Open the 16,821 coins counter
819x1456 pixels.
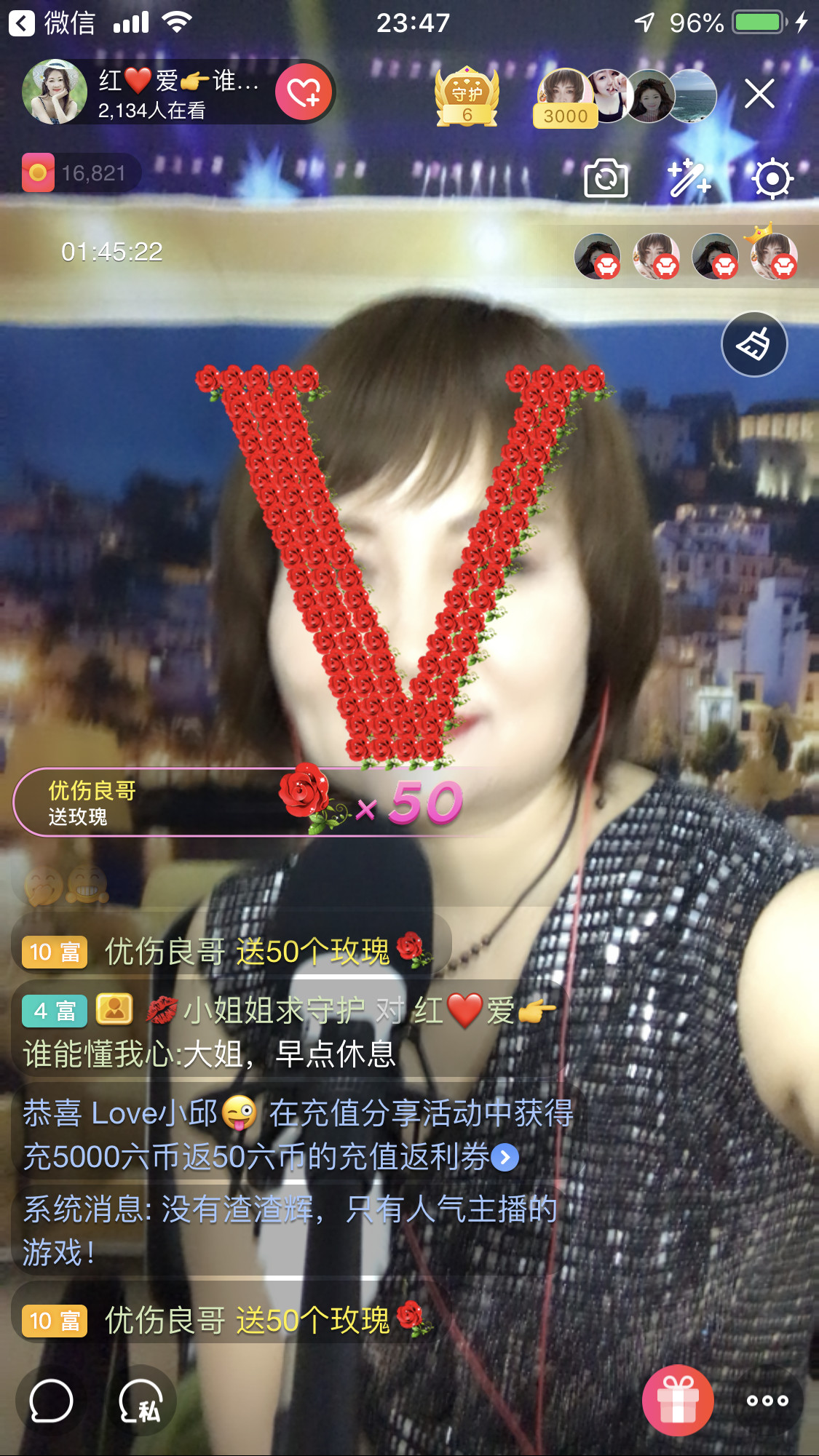(x=81, y=173)
